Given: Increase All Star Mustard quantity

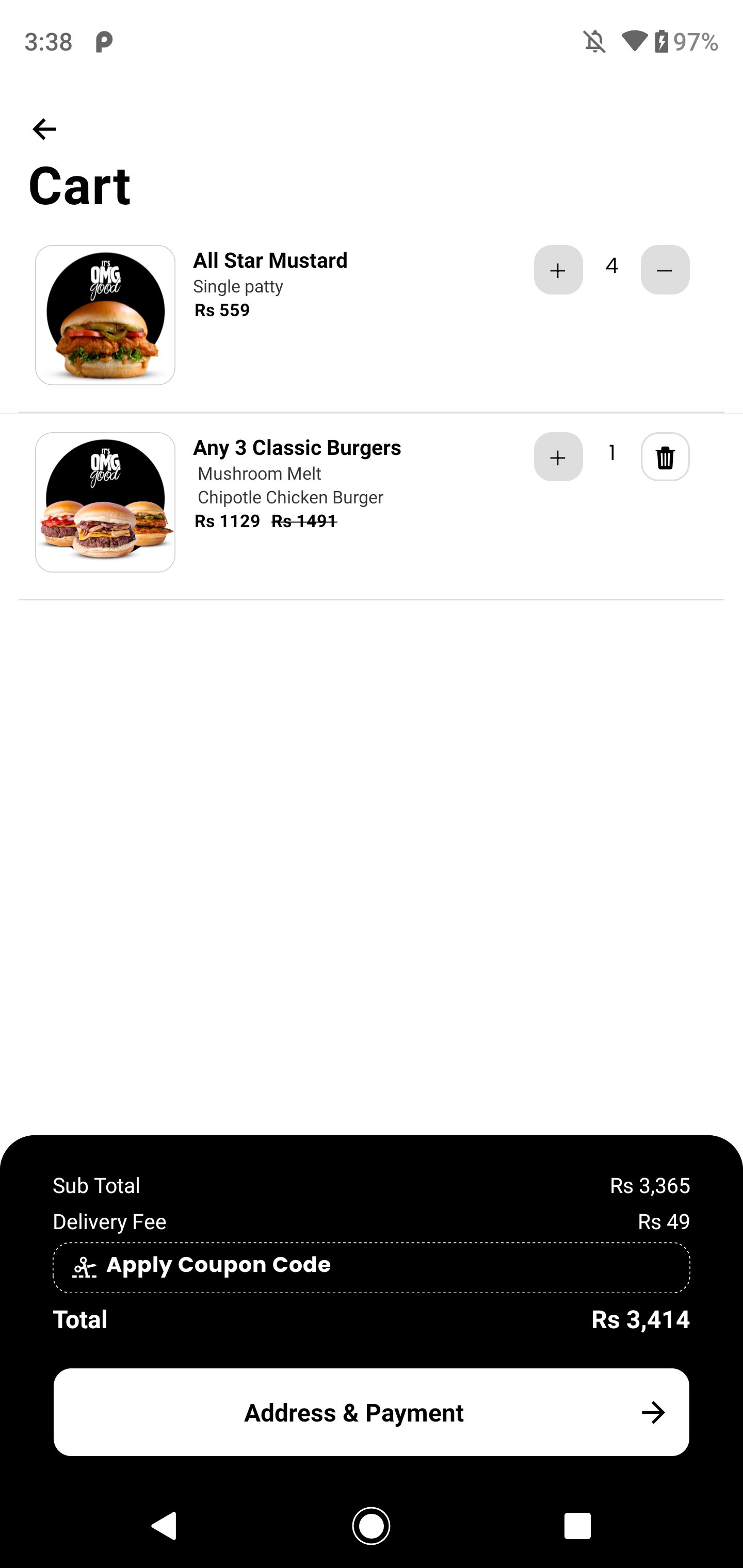Looking at the screenshot, I should pos(558,270).
